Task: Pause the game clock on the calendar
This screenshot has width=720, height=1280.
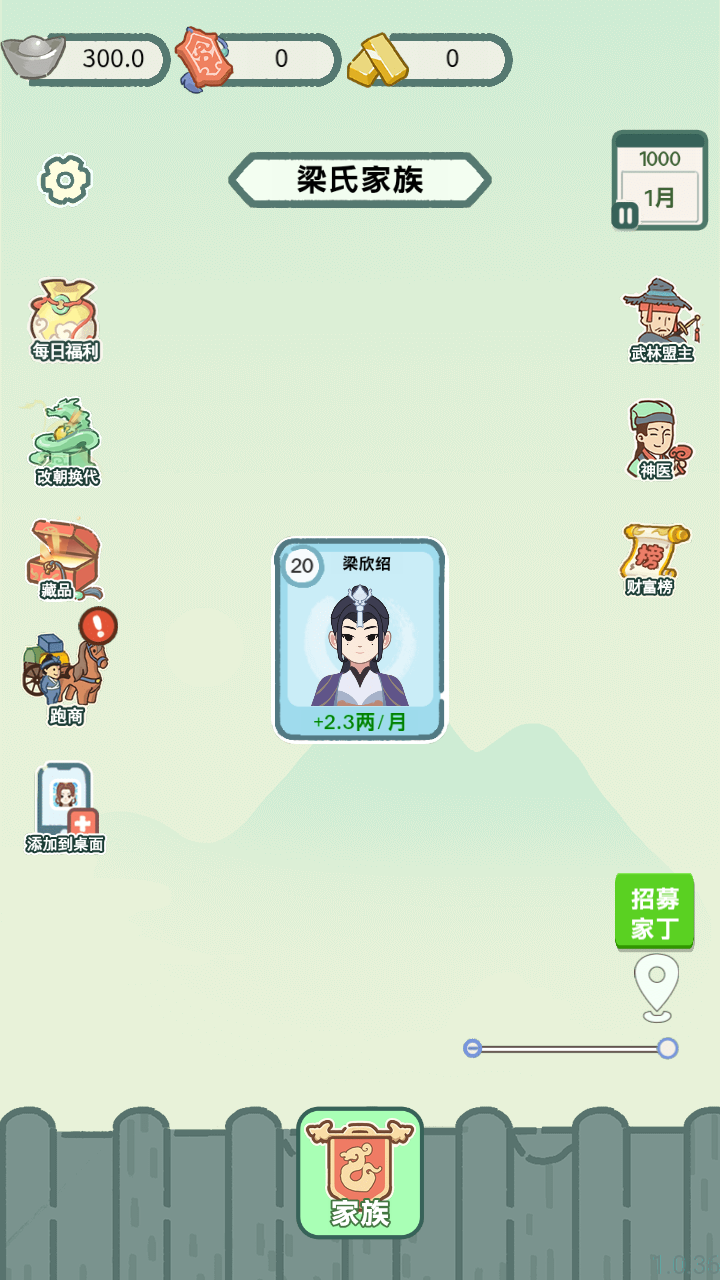Action: [x=623, y=215]
